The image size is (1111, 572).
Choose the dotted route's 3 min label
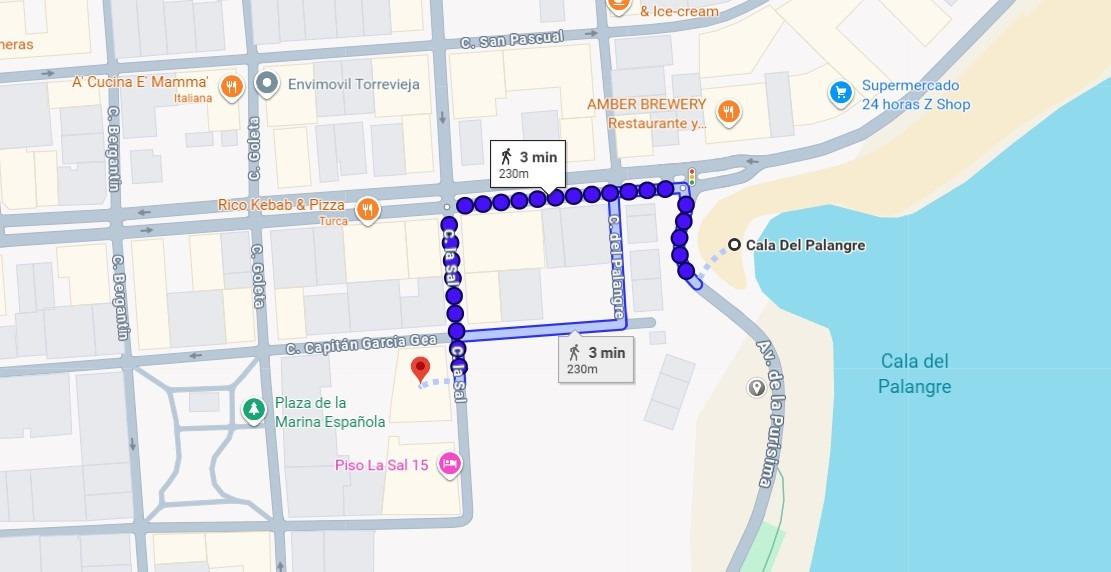tap(528, 164)
